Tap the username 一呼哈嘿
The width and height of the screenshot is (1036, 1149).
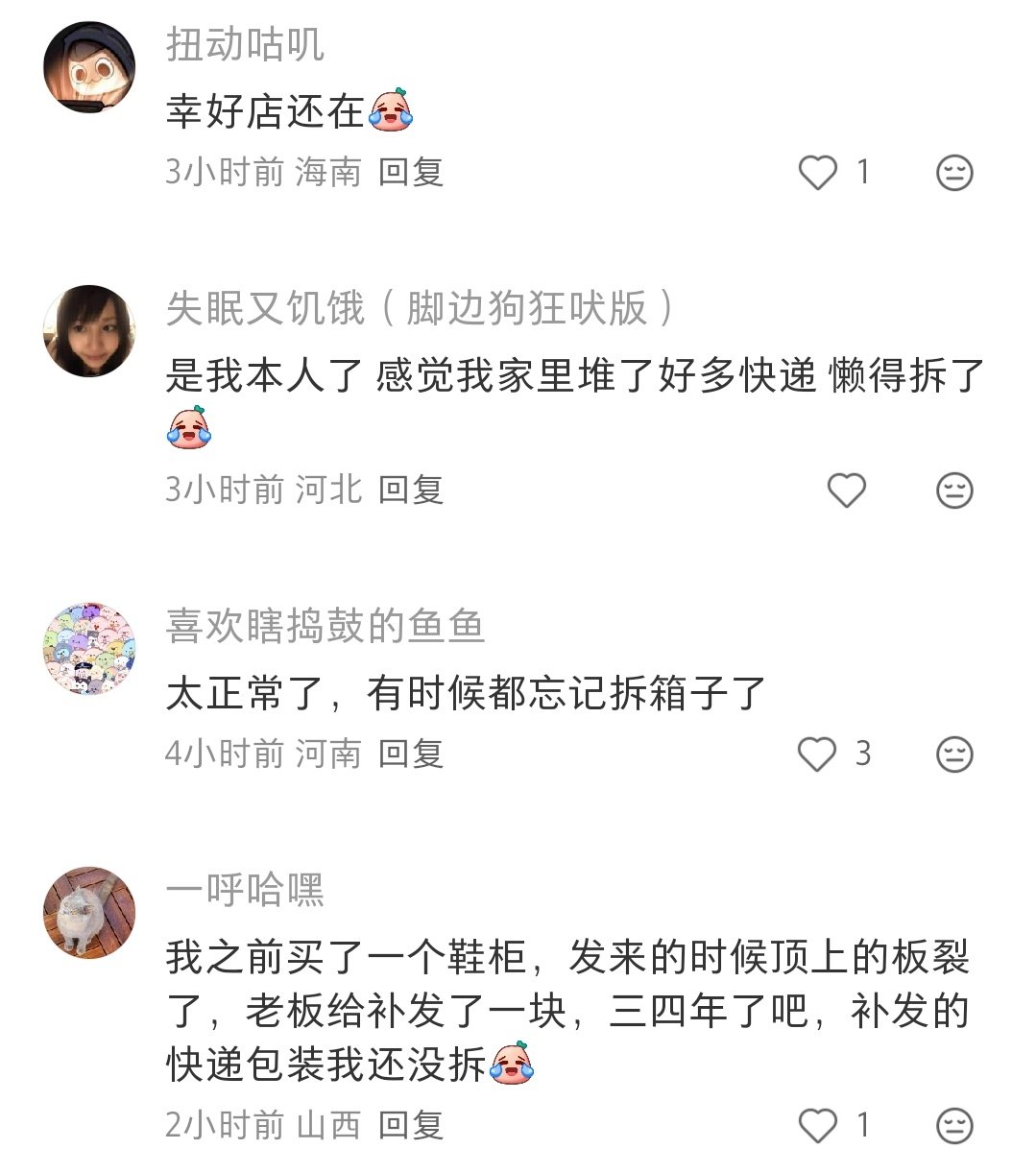pos(245,891)
